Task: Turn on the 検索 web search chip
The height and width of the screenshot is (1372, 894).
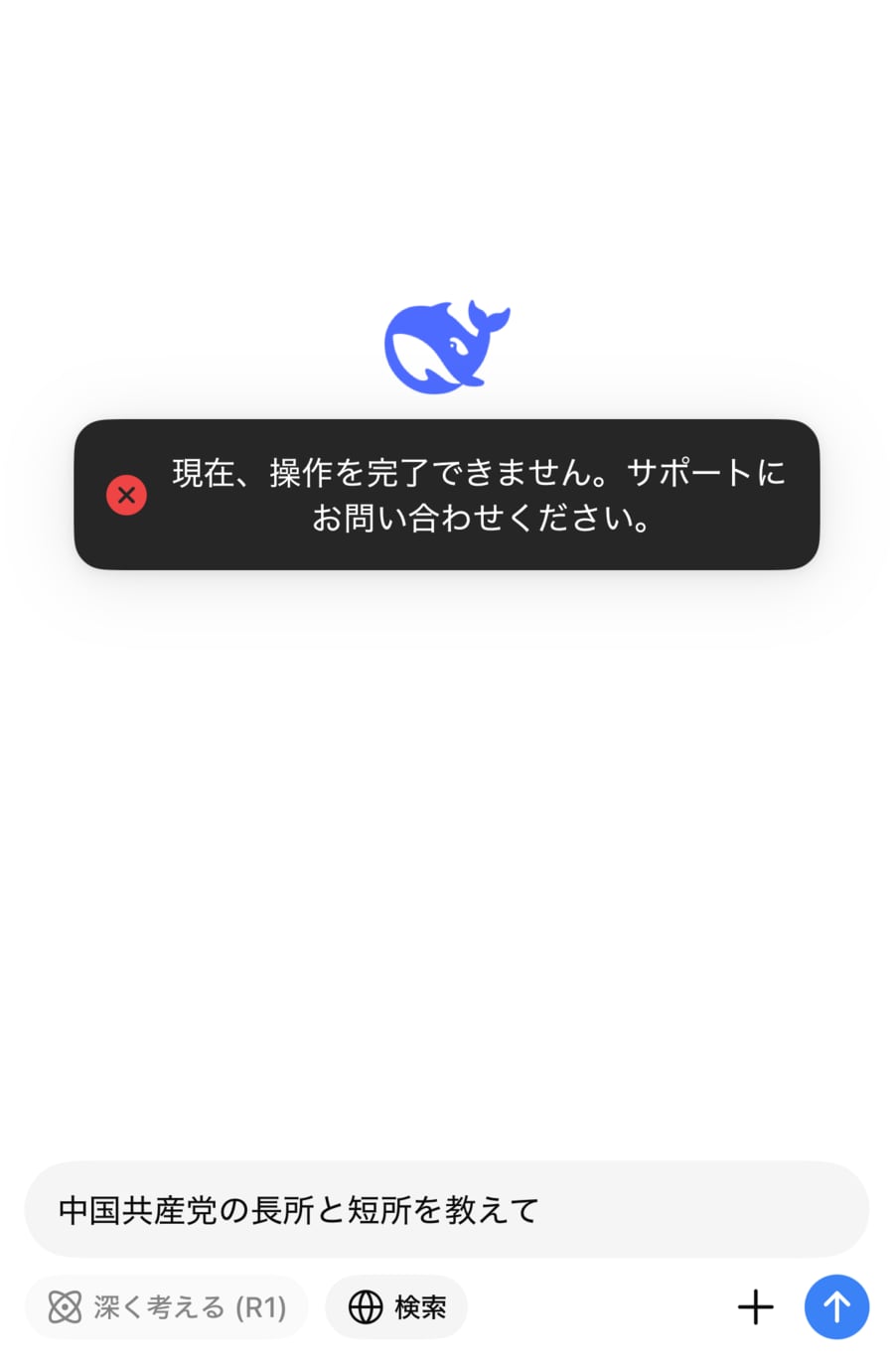Action: [x=396, y=1306]
